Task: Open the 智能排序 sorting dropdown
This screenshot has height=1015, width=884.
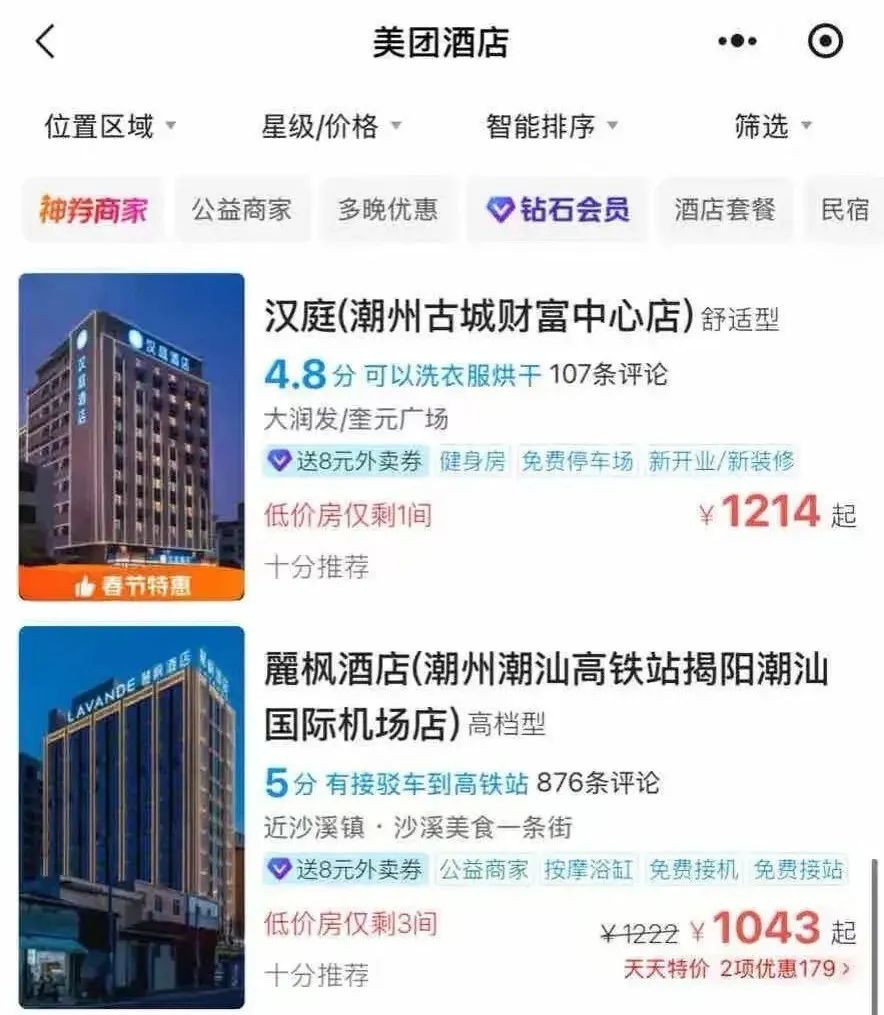Action: click(x=552, y=127)
